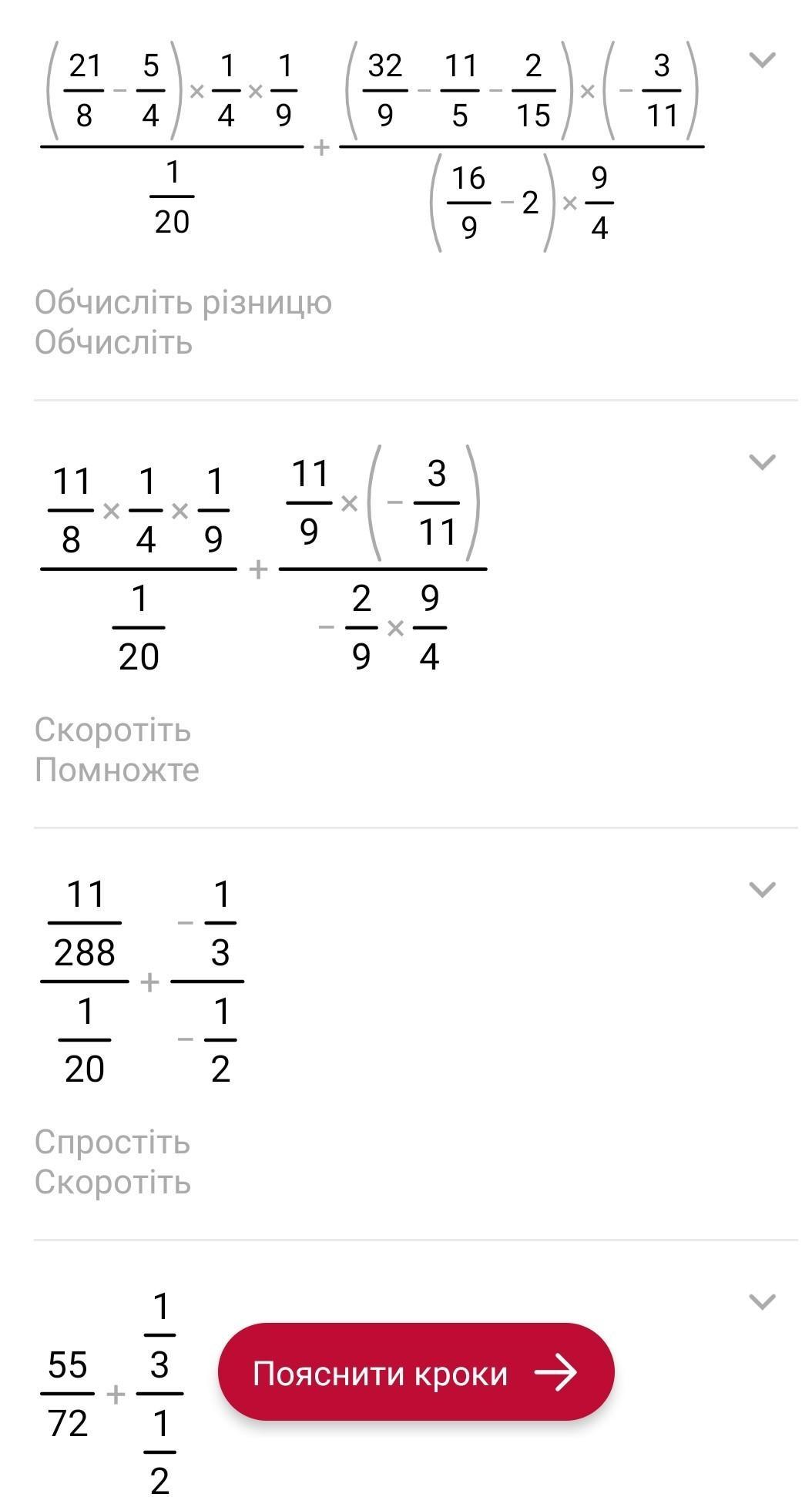
Task: Tap the 'Пояснити кроки' button
Action: 415,1372
